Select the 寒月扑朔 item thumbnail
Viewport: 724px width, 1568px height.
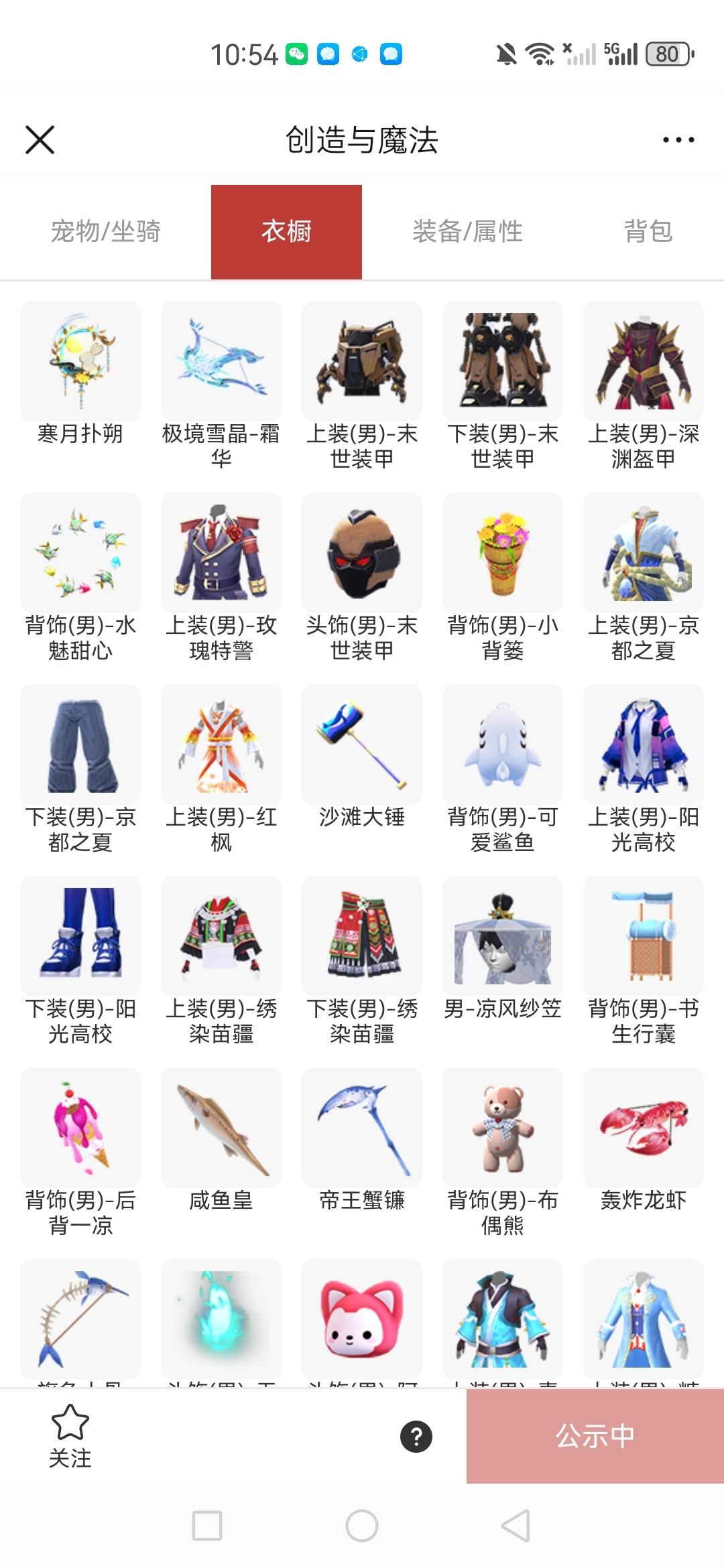[79, 362]
